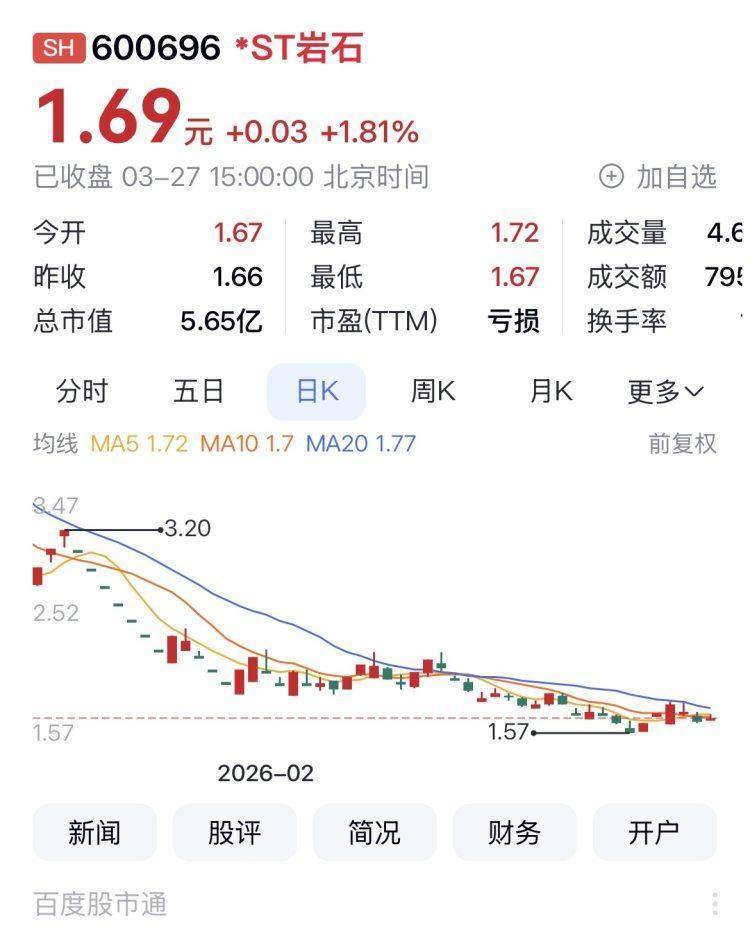The image size is (750, 946).
Task: Tap the 开户 open-account button
Action: [x=655, y=832]
